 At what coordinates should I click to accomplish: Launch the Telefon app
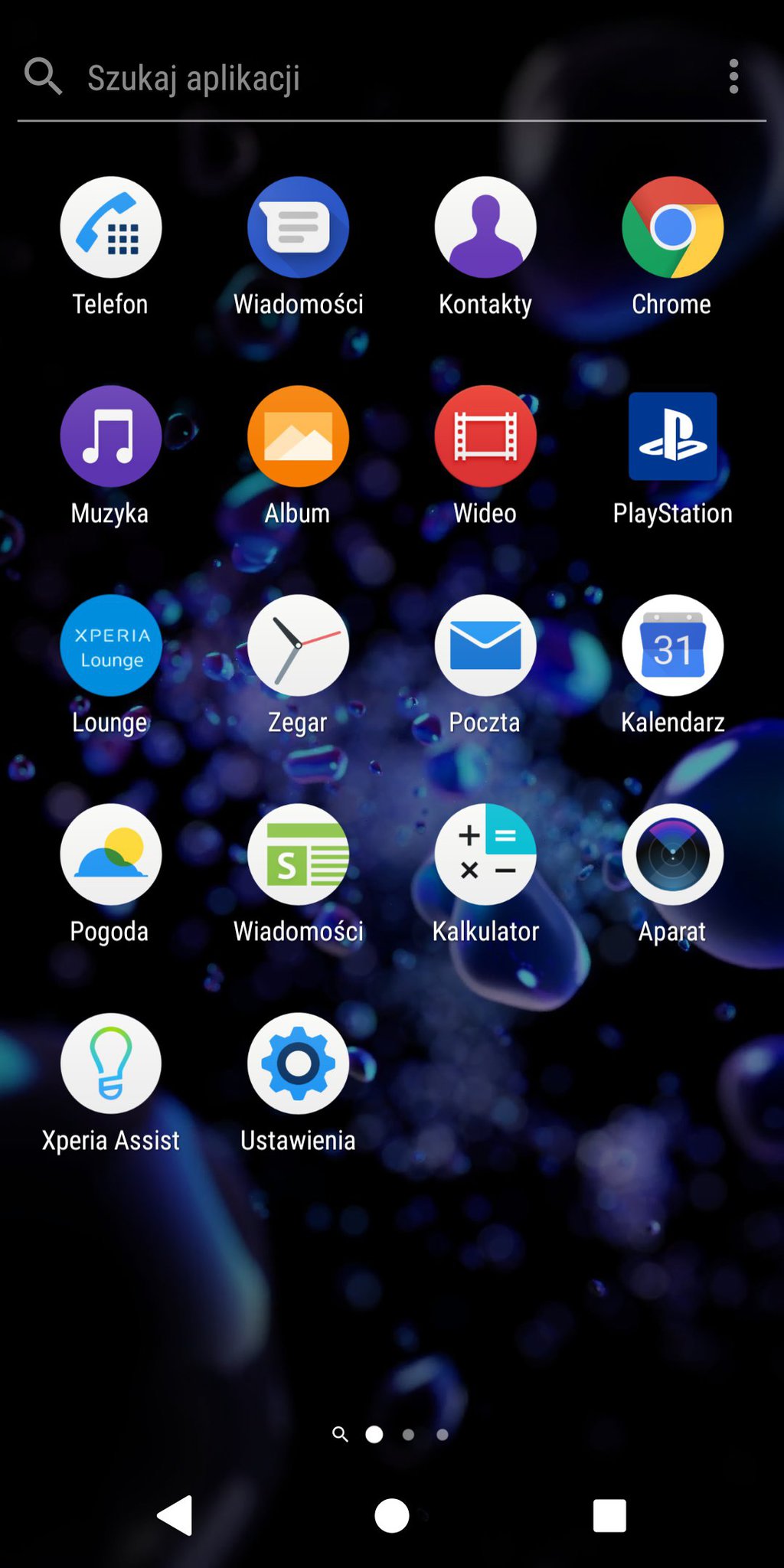pyautogui.click(x=111, y=227)
